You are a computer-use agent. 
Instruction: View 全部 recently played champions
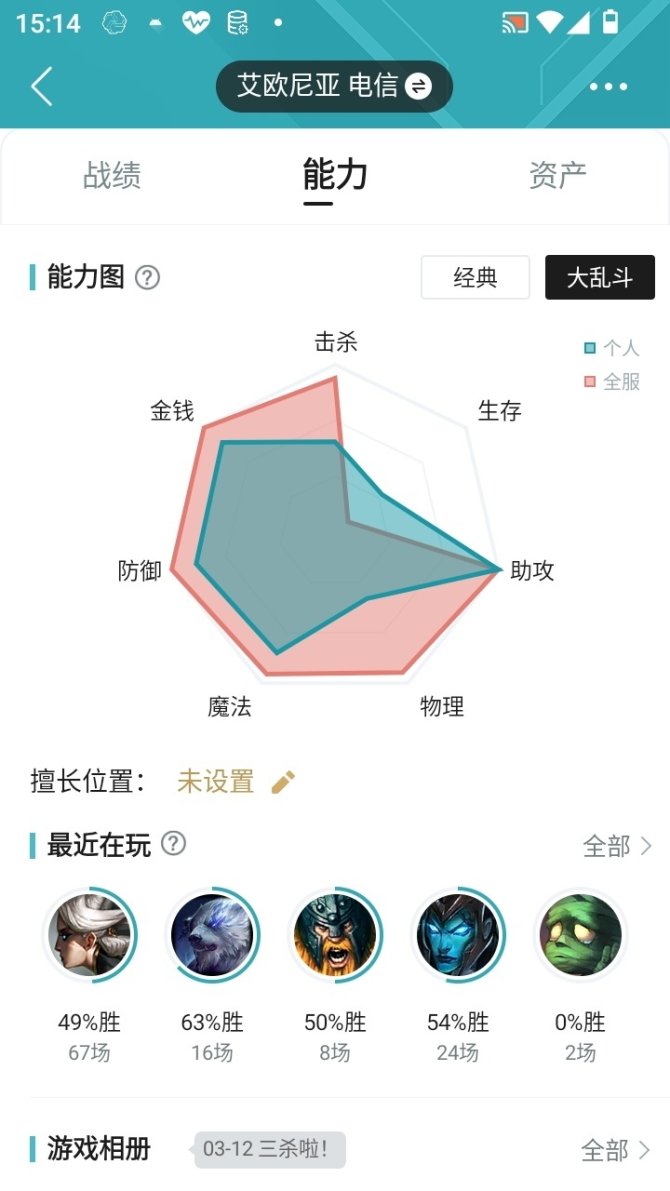coord(617,846)
